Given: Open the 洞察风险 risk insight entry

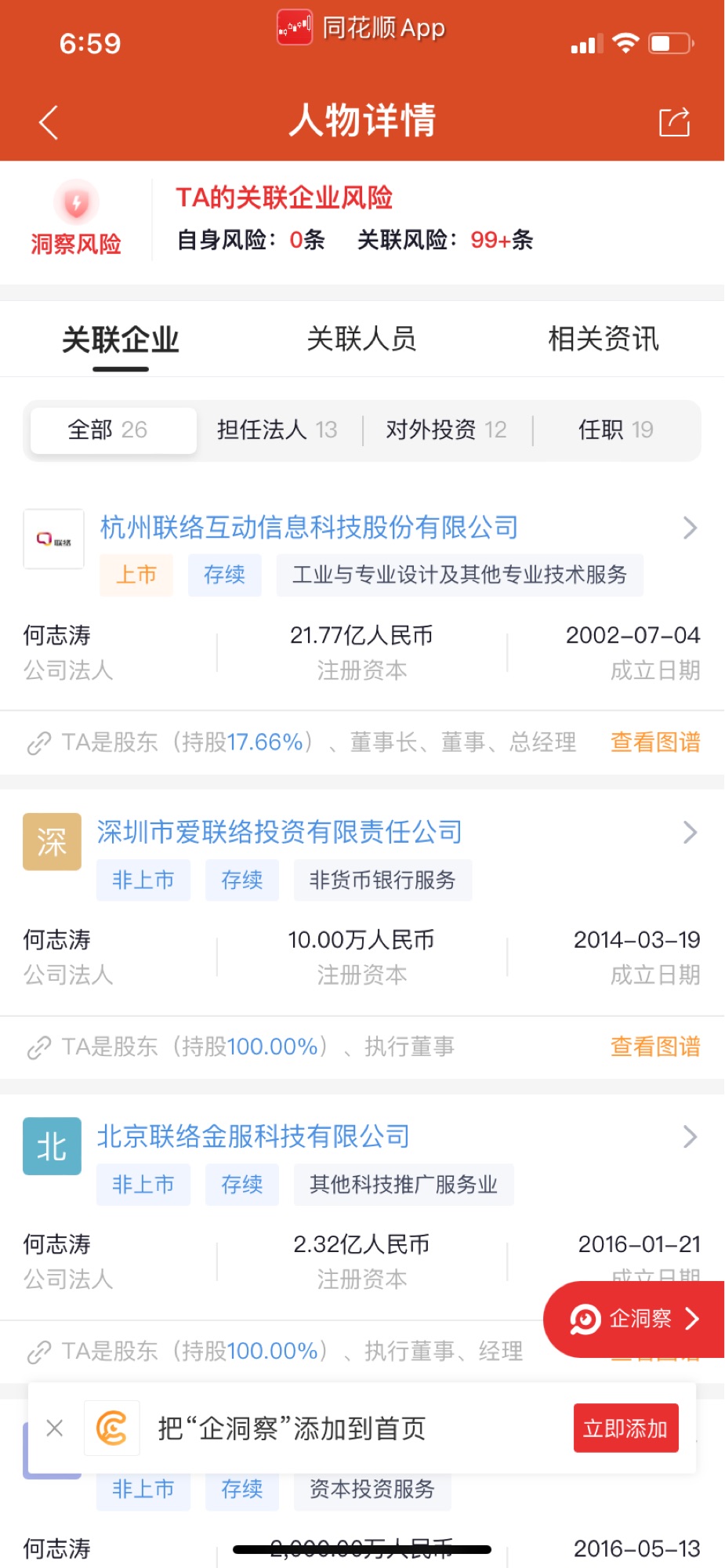Looking at the screenshot, I should click(76, 219).
